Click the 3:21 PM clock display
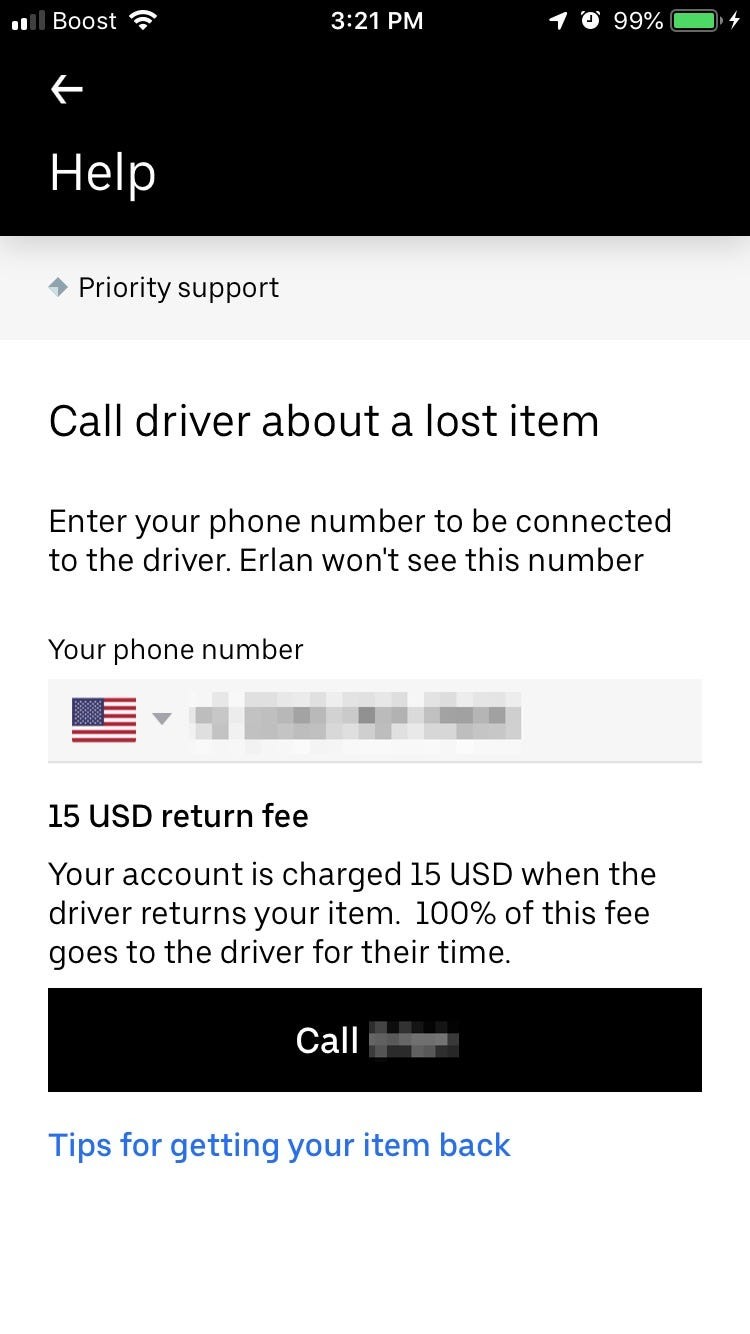 (377, 19)
